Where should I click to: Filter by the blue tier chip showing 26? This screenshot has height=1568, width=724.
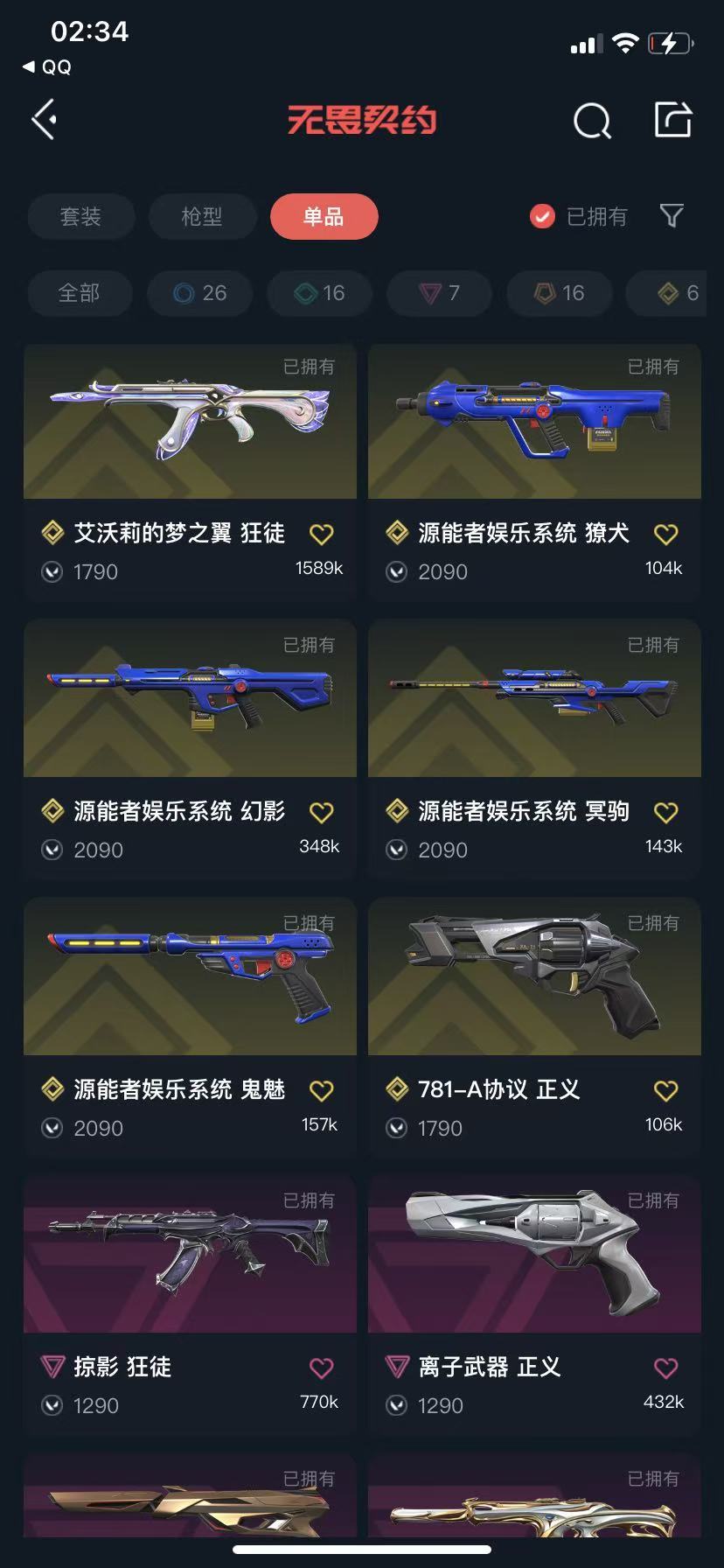coord(199,293)
